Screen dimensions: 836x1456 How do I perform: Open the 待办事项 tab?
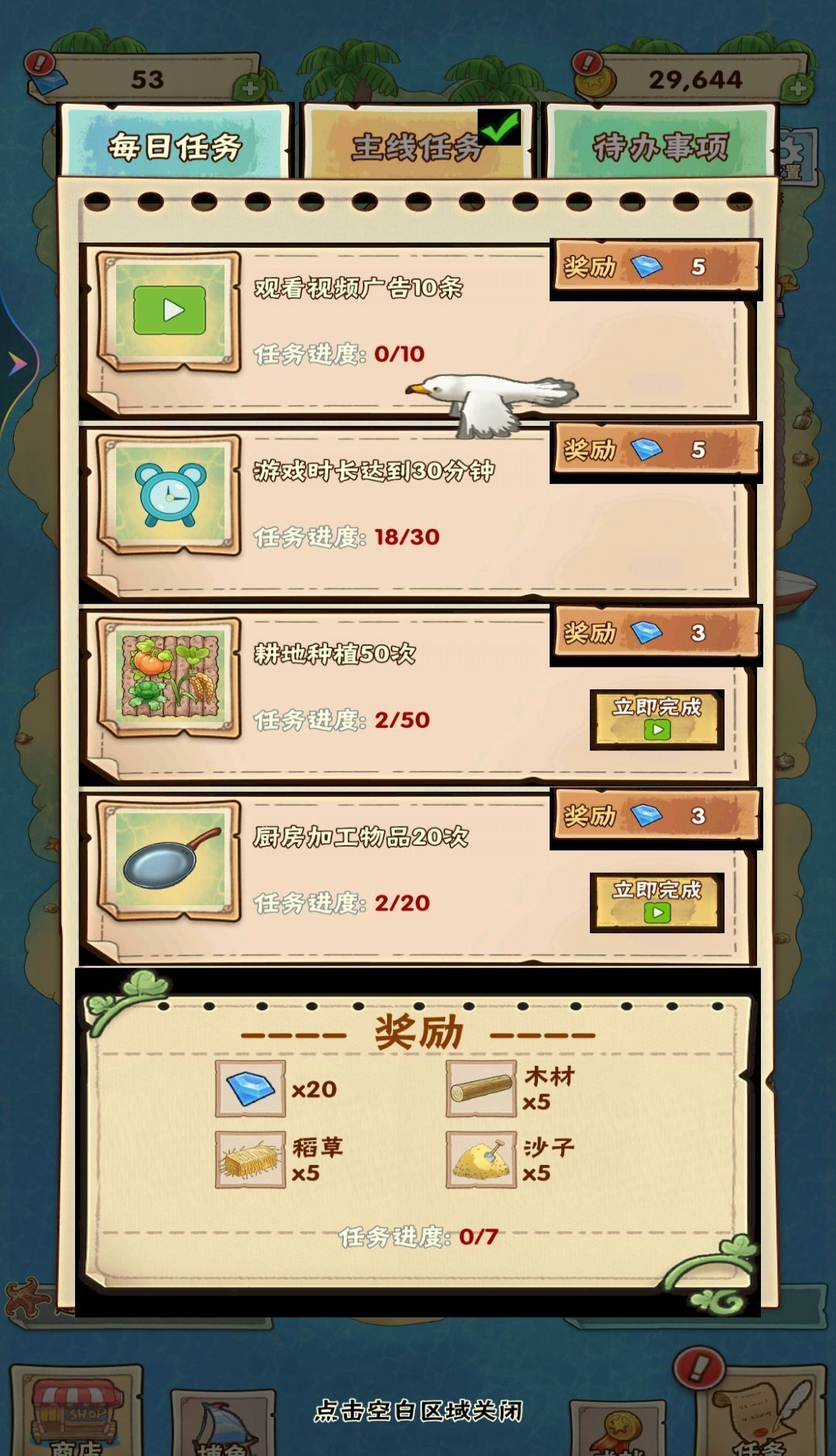(660, 146)
